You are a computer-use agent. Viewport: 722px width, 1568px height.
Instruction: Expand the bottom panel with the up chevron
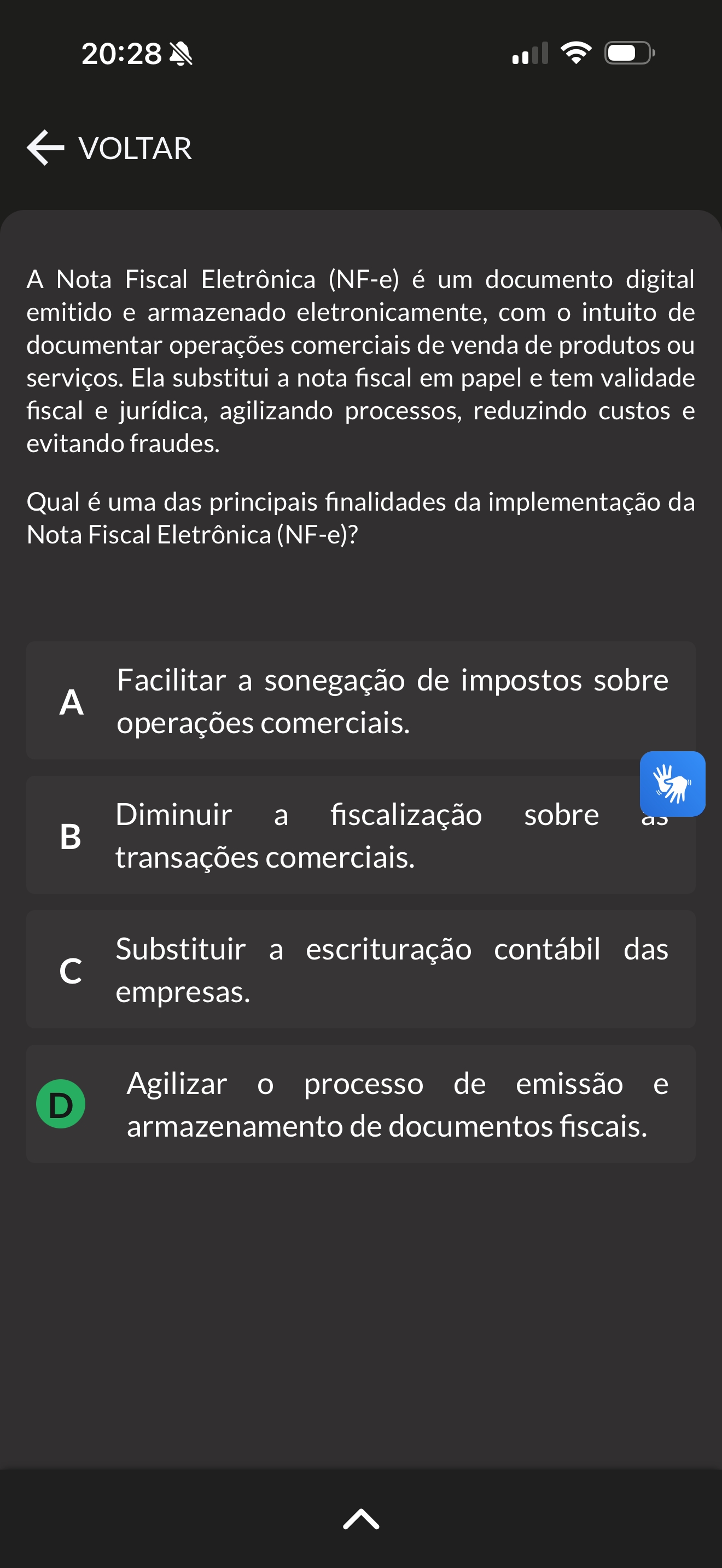click(361, 1519)
